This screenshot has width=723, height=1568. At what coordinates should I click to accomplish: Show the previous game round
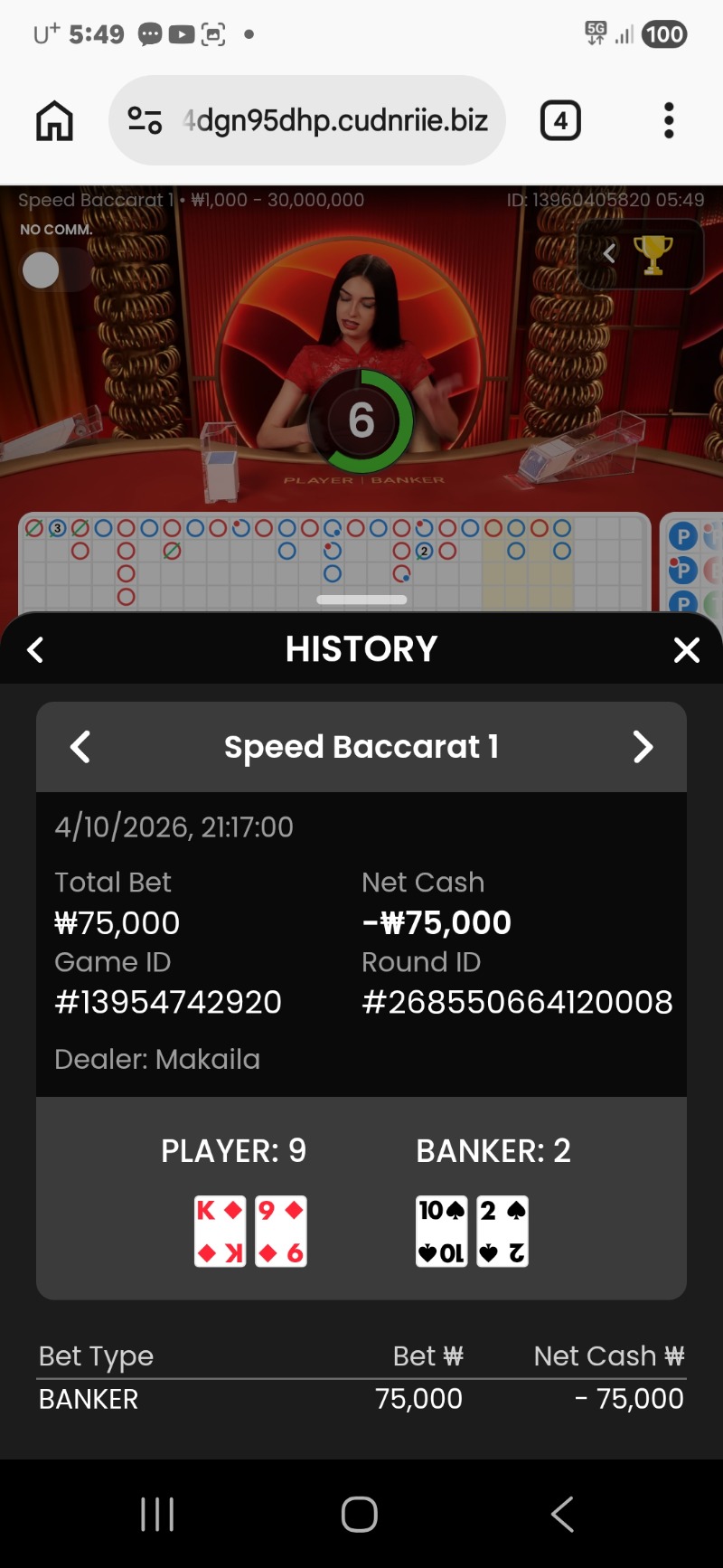[x=80, y=747]
